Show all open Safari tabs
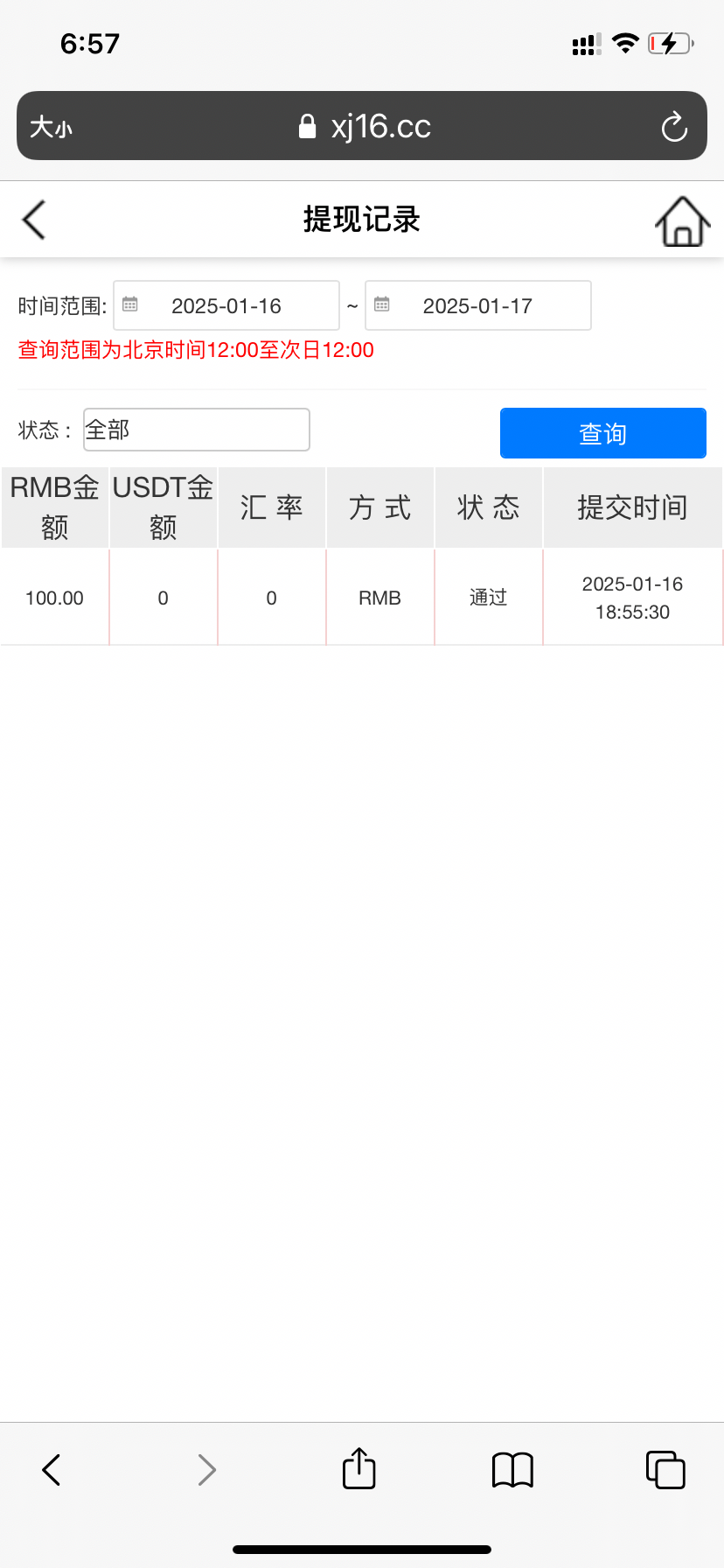Viewport: 724px width, 1568px height. (x=665, y=1470)
